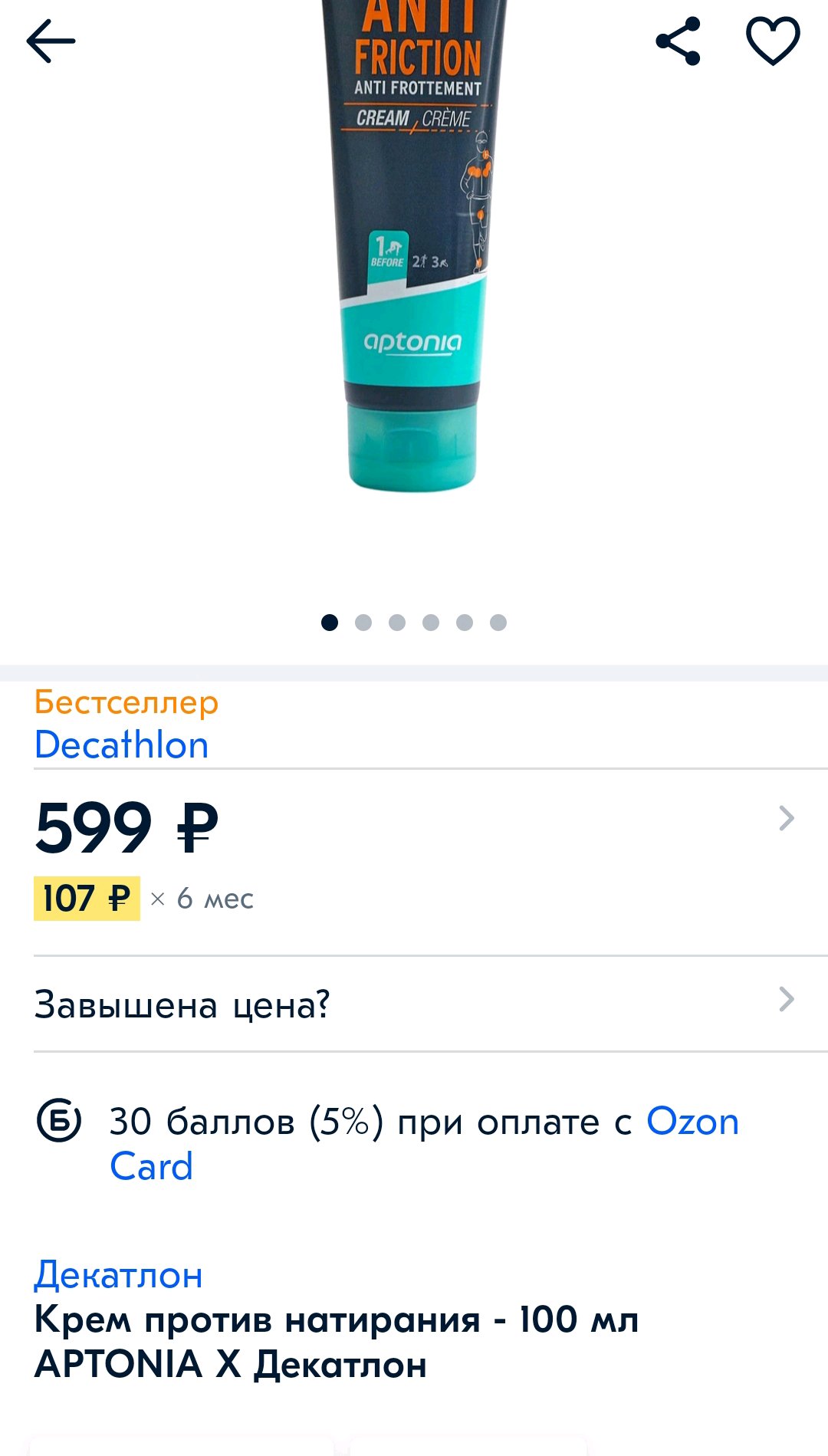The width and height of the screenshot is (828, 1456).
Task: Open the Ozon Card link
Action: click(x=692, y=1122)
